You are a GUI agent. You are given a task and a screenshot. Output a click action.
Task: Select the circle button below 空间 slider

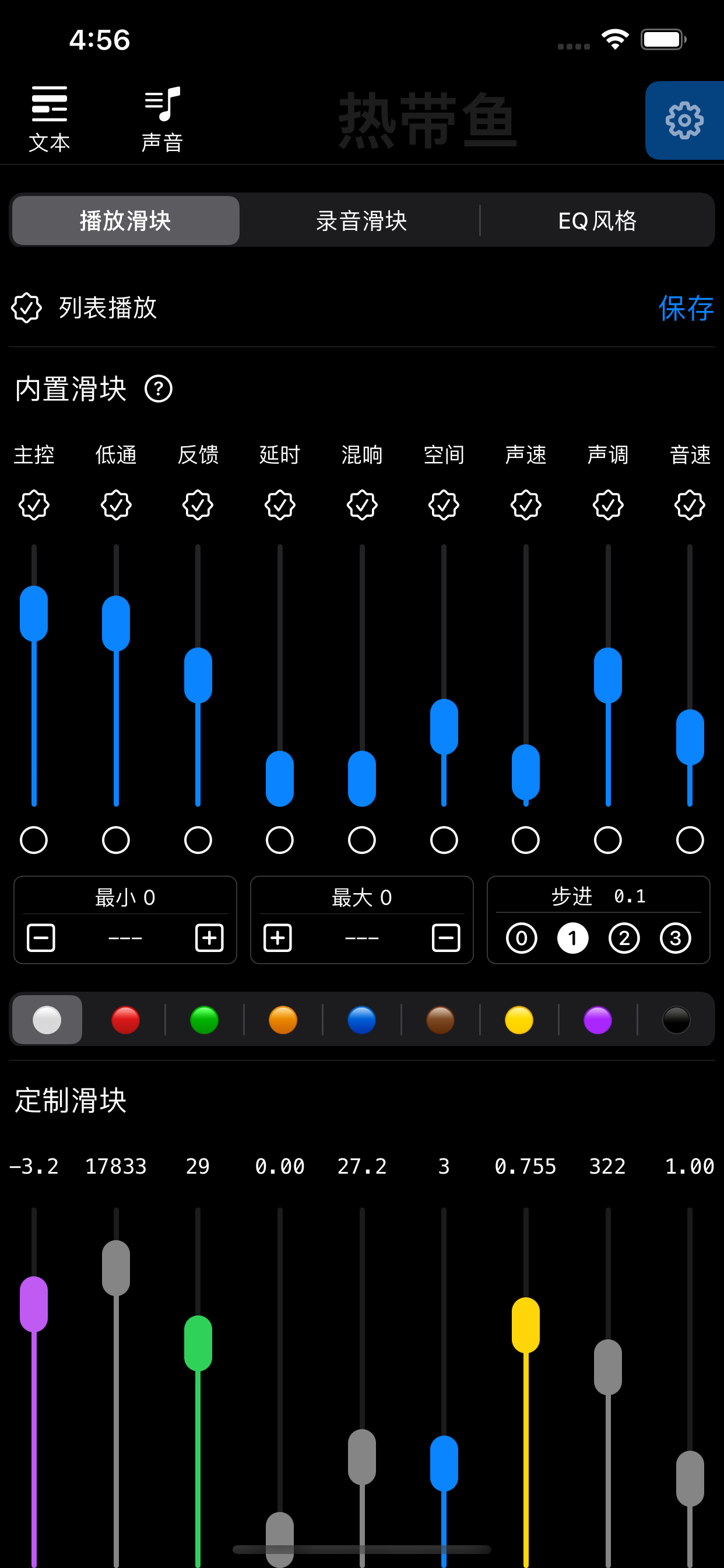[444, 840]
